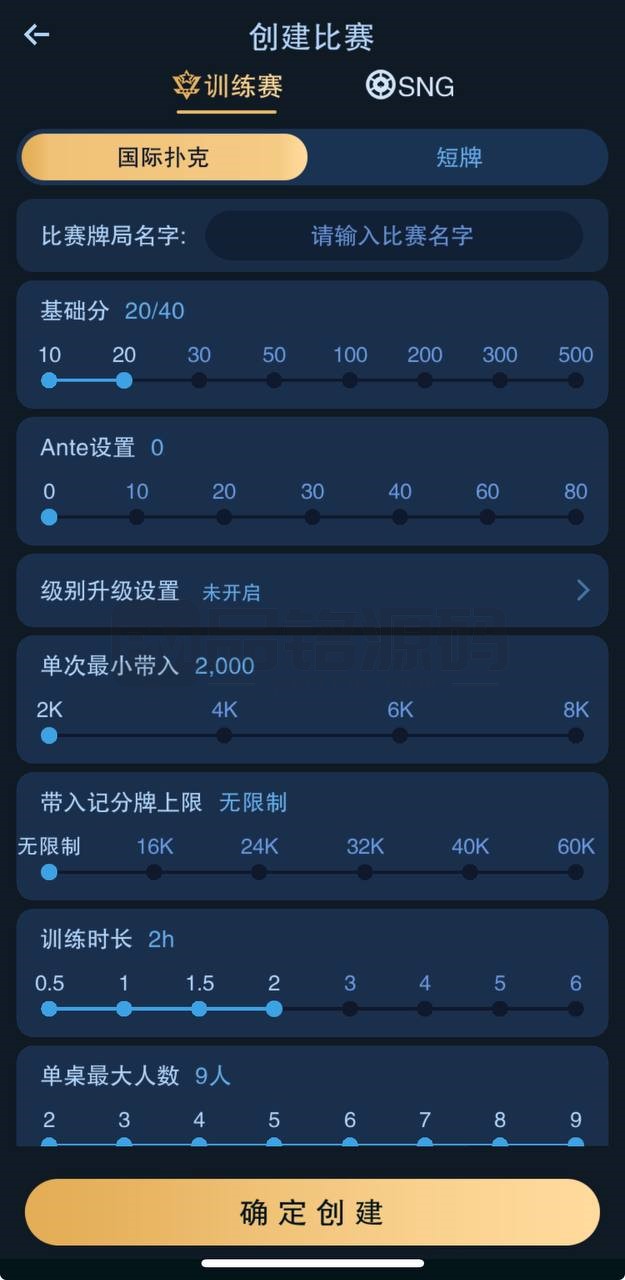Tap 确定创建 to create the match
625x1280 pixels.
coord(312,1212)
